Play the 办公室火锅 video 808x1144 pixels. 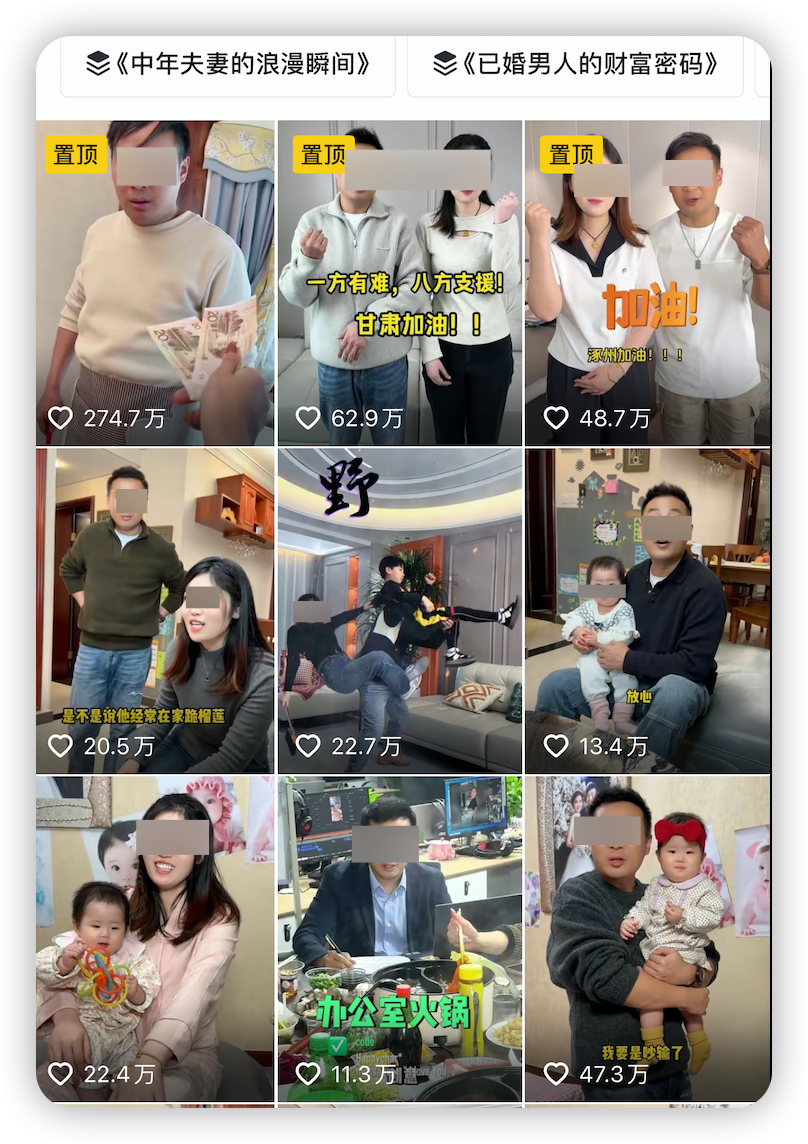coord(399,938)
